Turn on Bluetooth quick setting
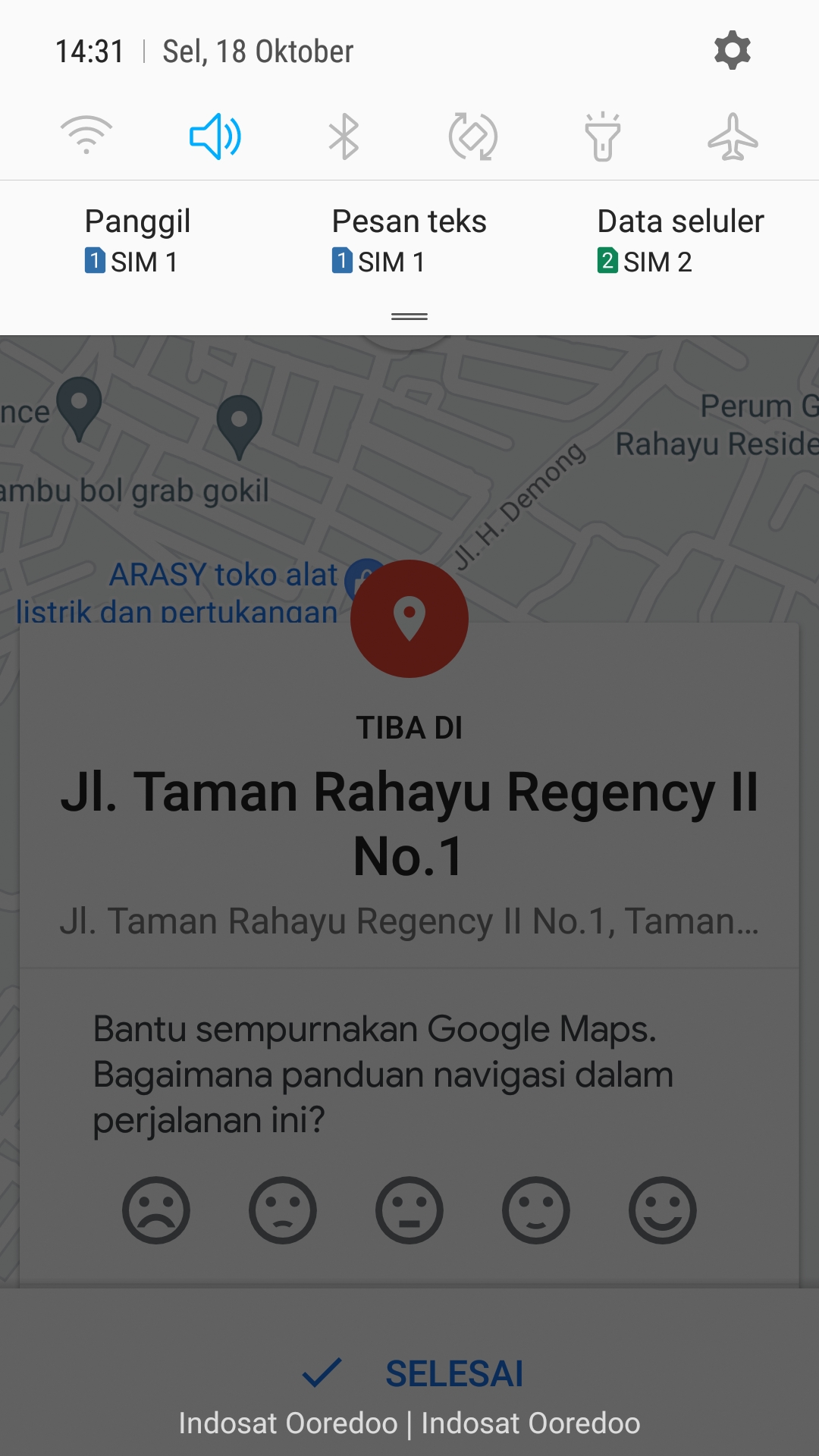This screenshot has height=1456, width=819. click(344, 136)
